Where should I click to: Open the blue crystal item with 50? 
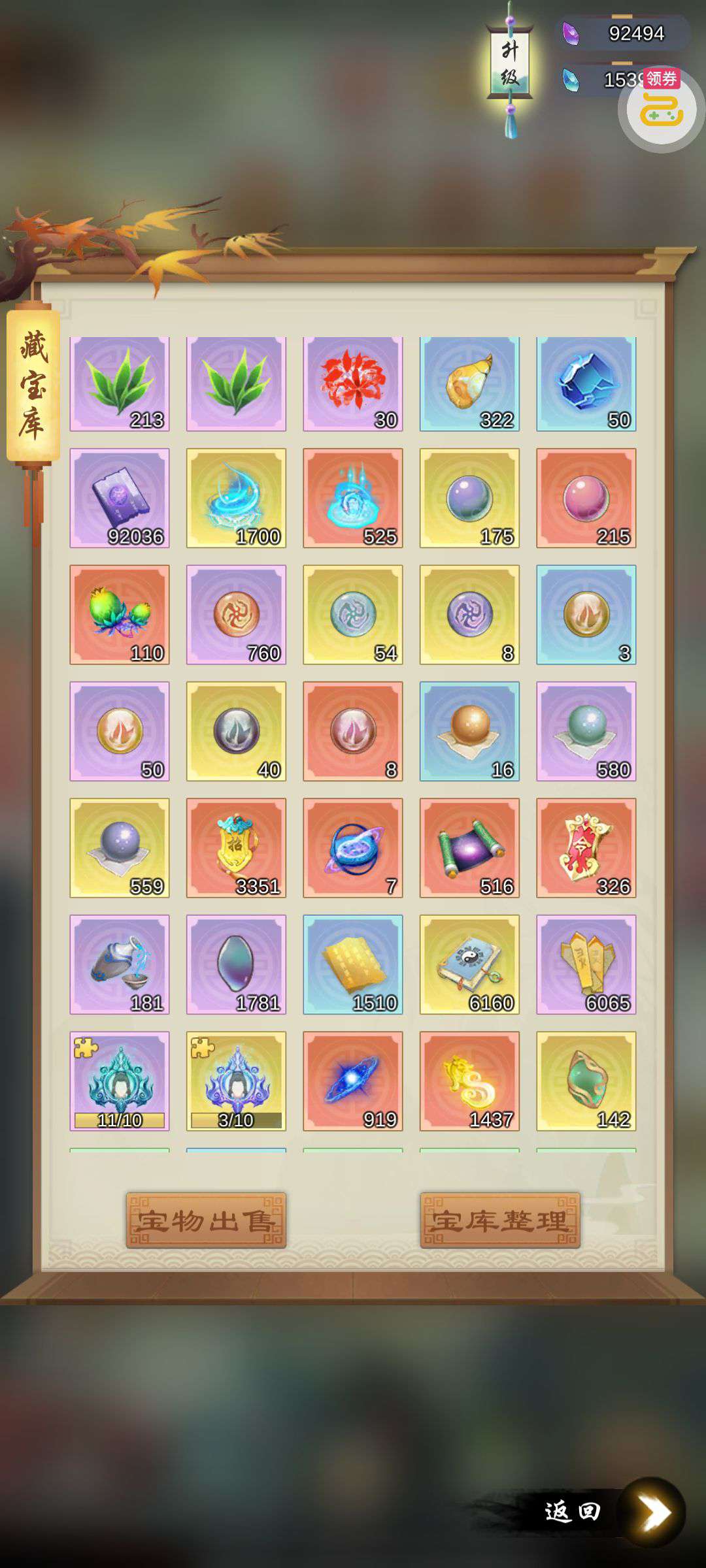click(x=586, y=384)
